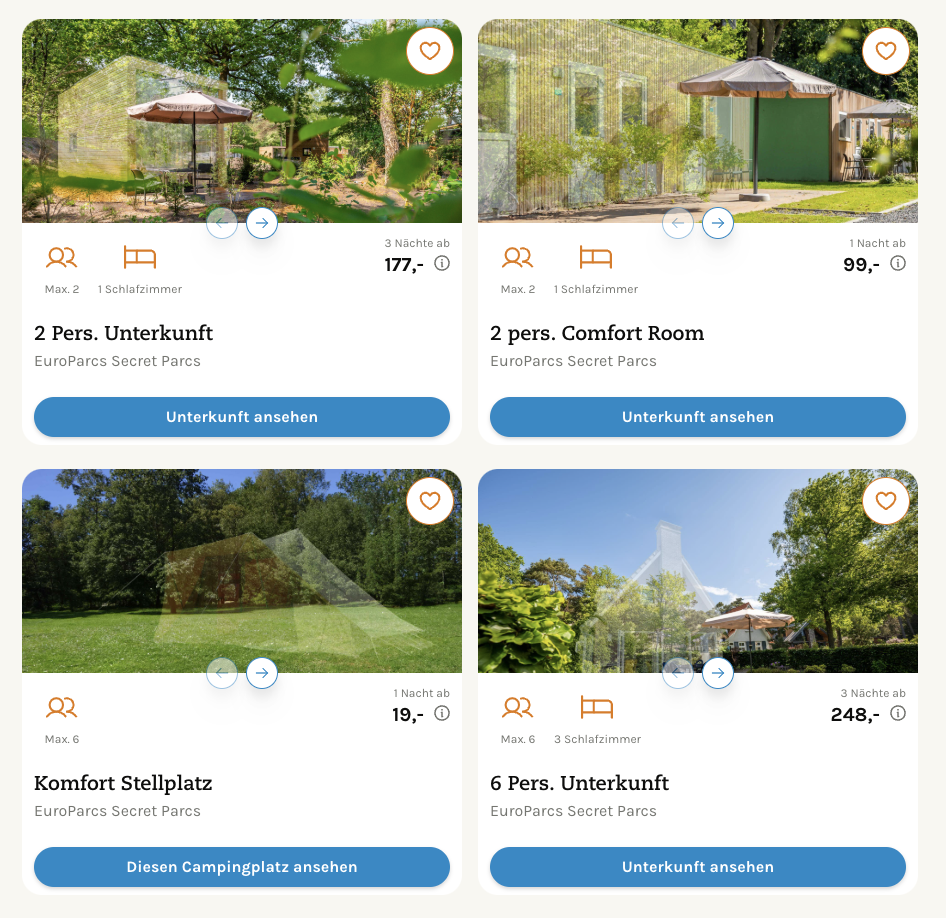Show next photo of 6 Pers. Unterkunft
Screen dimensions: 946x918
point(718,673)
